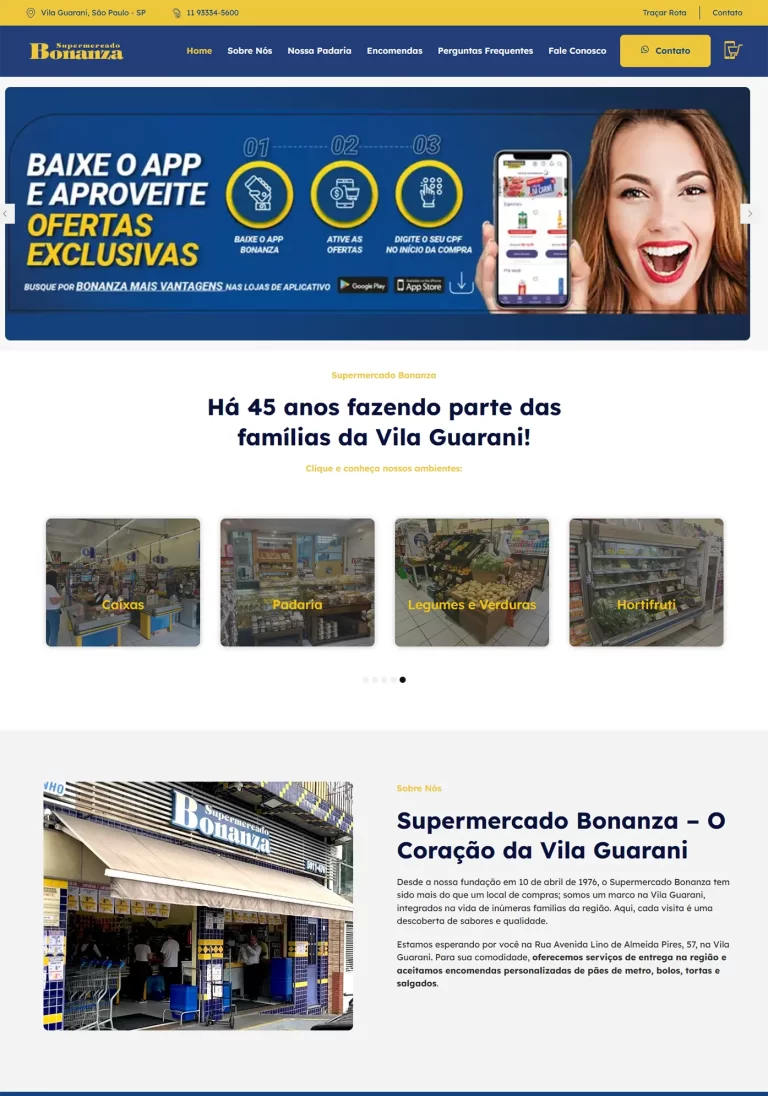The width and height of the screenshot is (768, 1096).
Task: Open the Hortifruti environment card
Action: tap(646, 582)
